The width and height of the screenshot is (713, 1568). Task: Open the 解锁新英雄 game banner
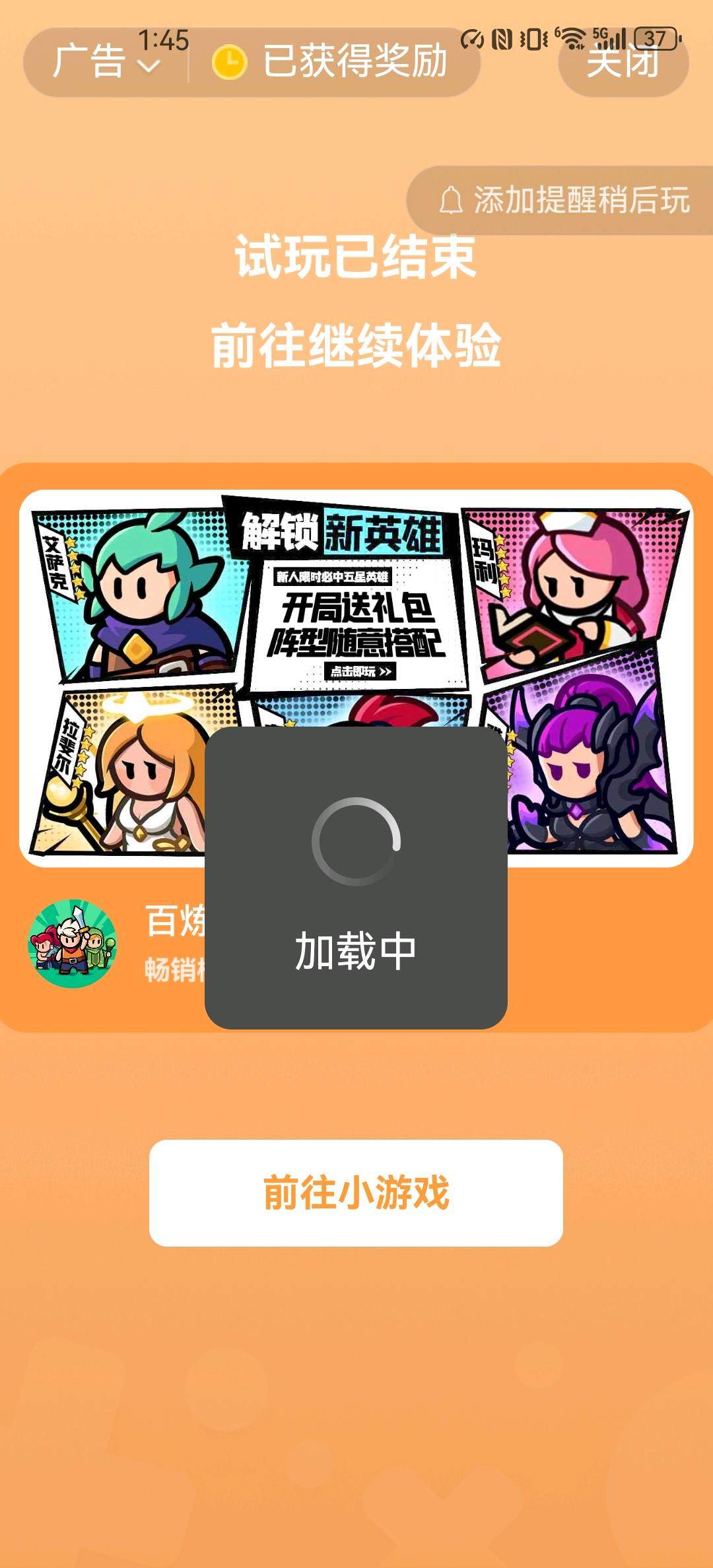click(x=356, y=678)
